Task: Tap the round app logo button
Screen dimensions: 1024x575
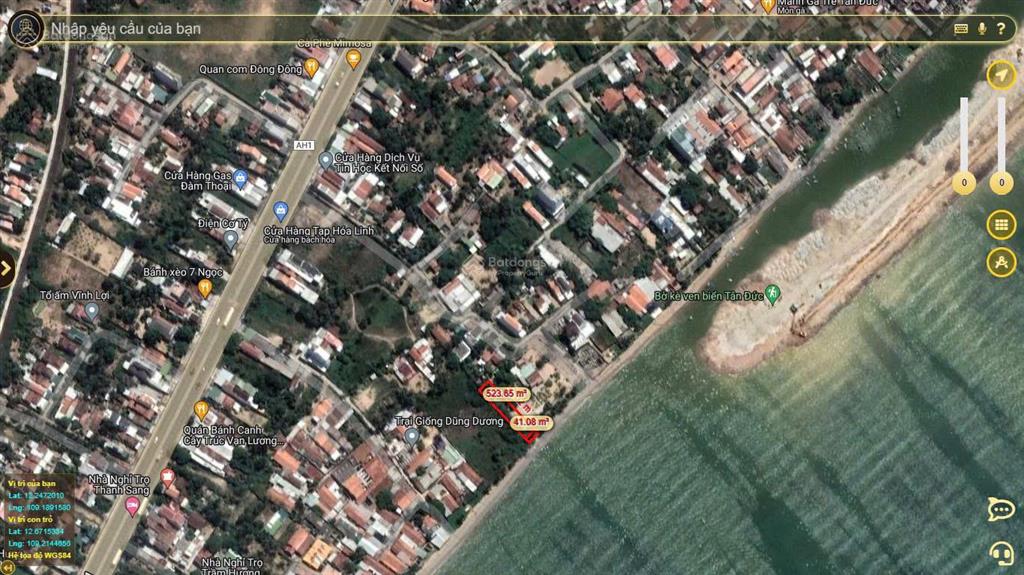Action: pyautogui.click(x=24, y=28)
